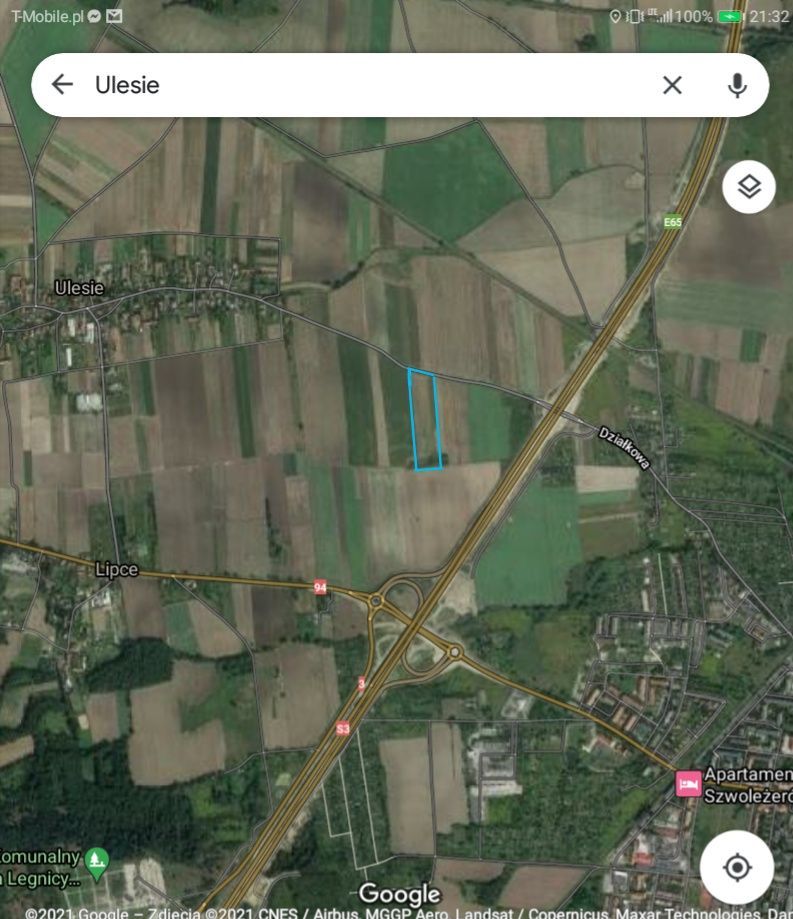Tap the E65 highway shield label
This screenshot has height=919, width=793.
[671, 222]
